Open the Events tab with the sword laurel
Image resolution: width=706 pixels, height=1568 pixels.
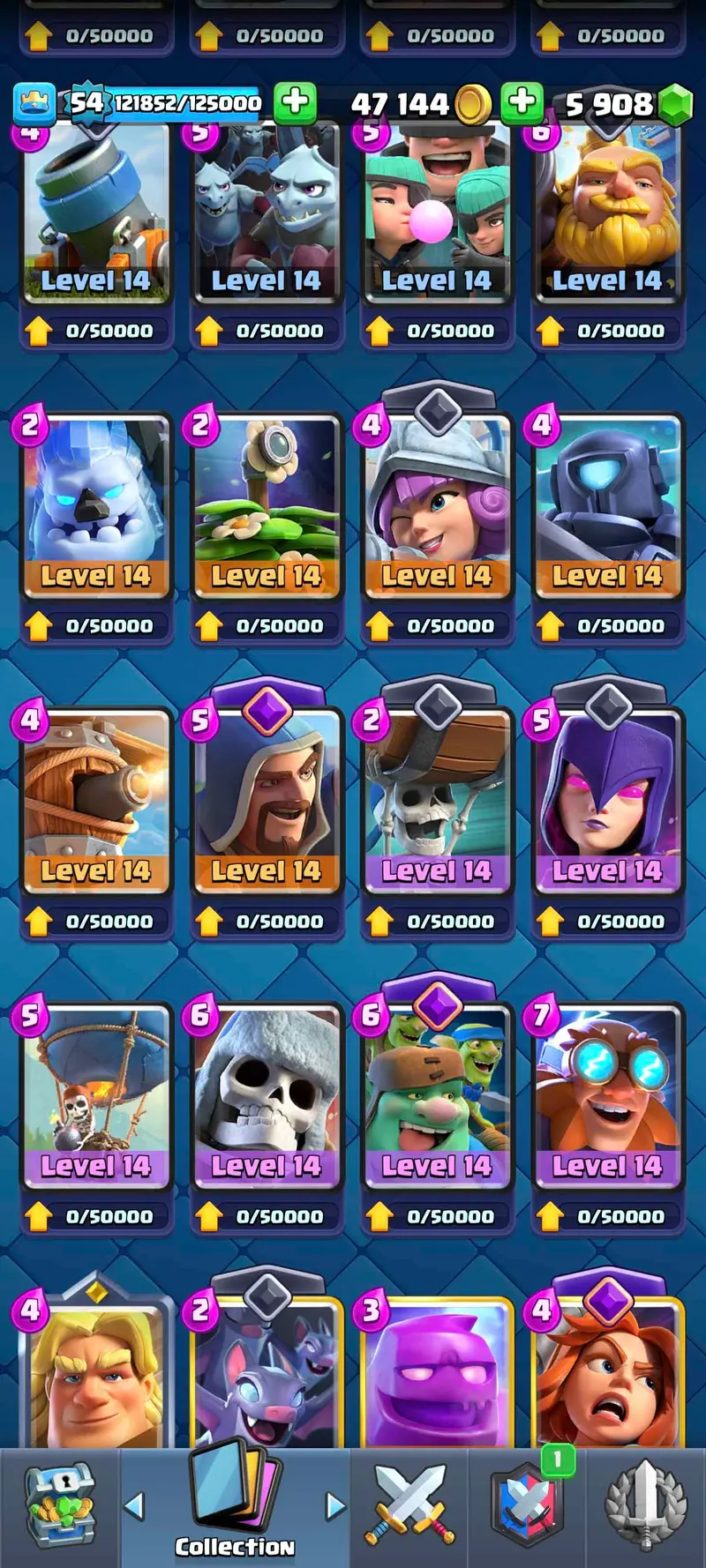[x=646, y=1506]
